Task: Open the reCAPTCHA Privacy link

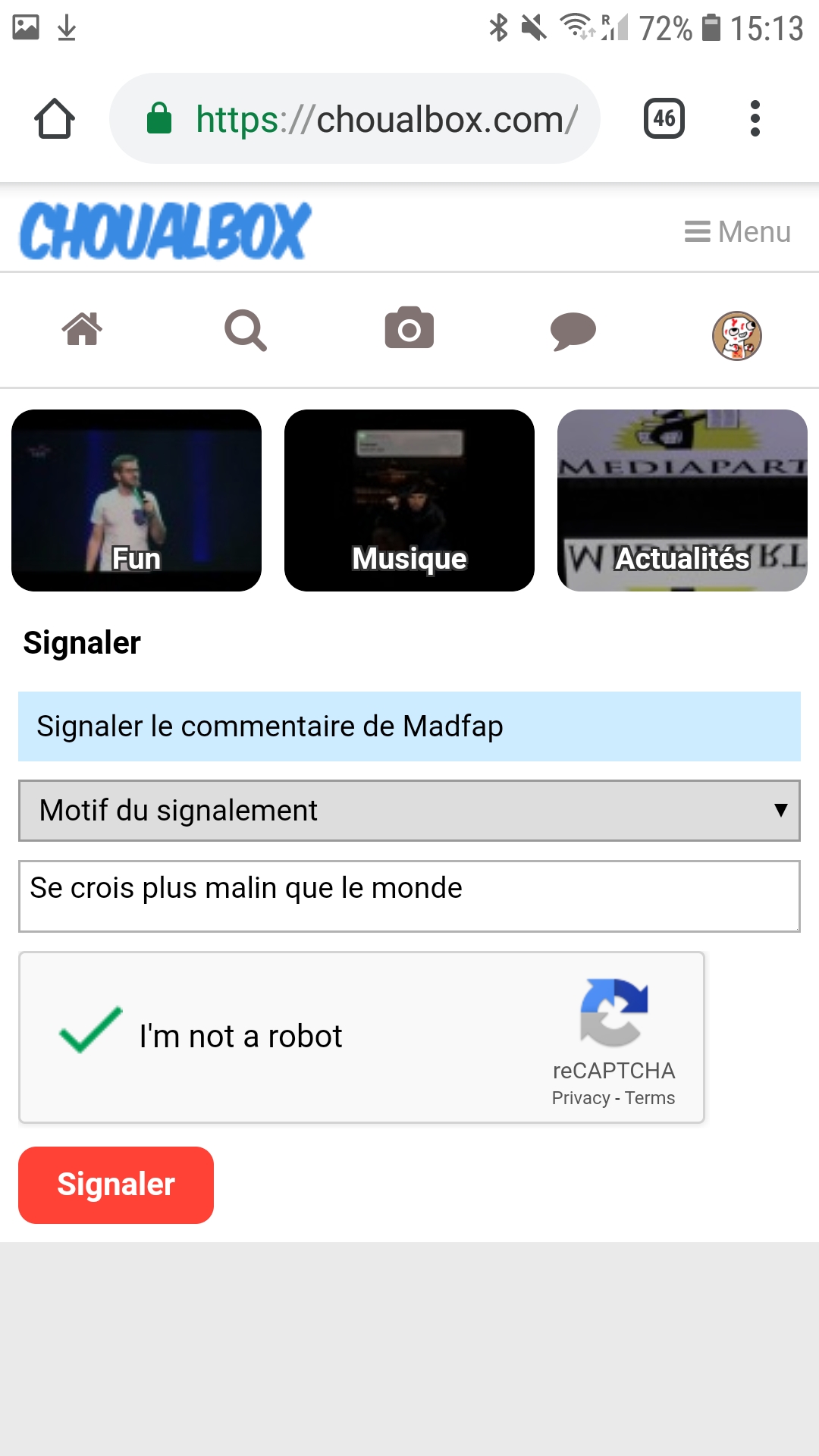Action: 581,1098
